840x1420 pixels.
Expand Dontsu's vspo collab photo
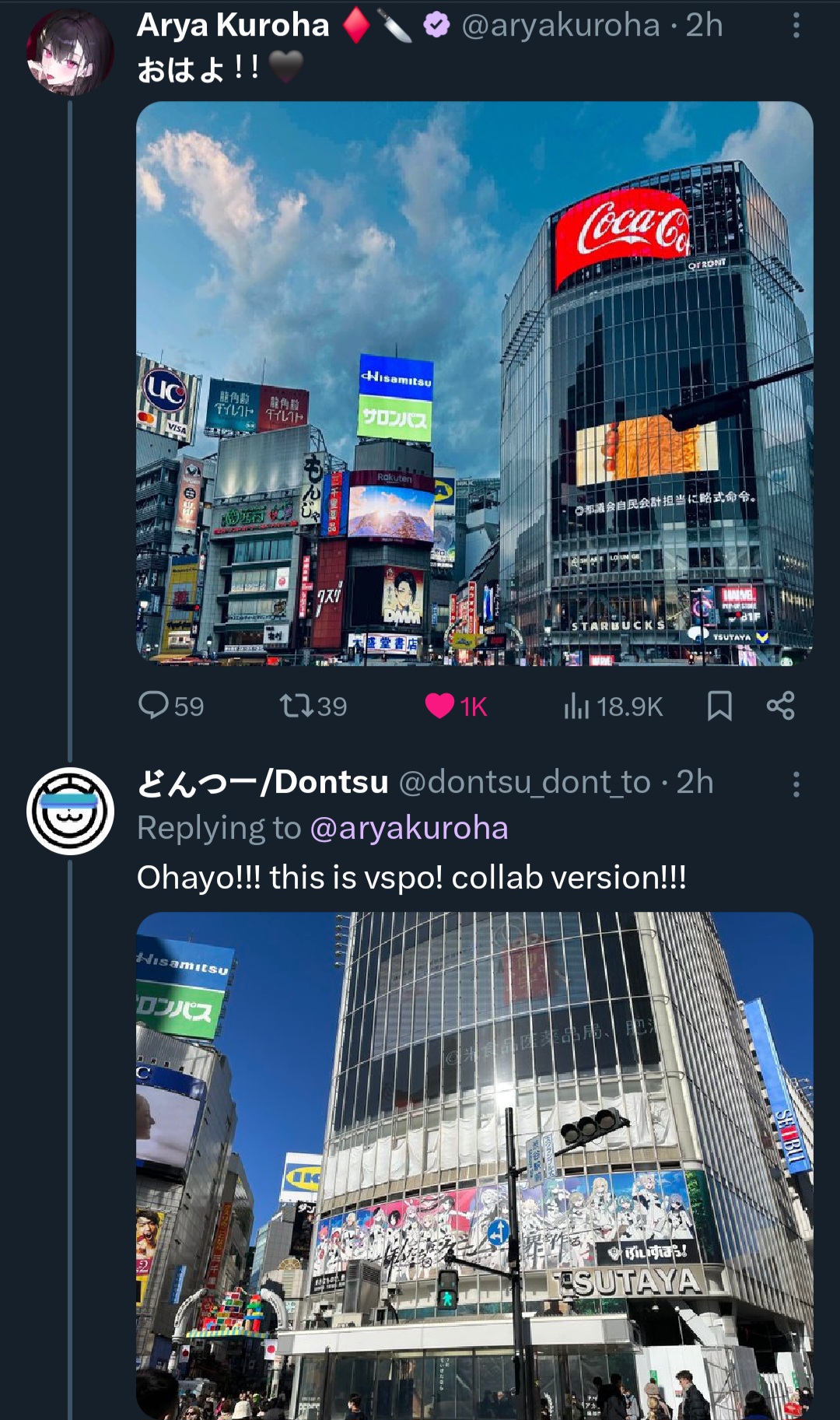(x=474, y=1164)
